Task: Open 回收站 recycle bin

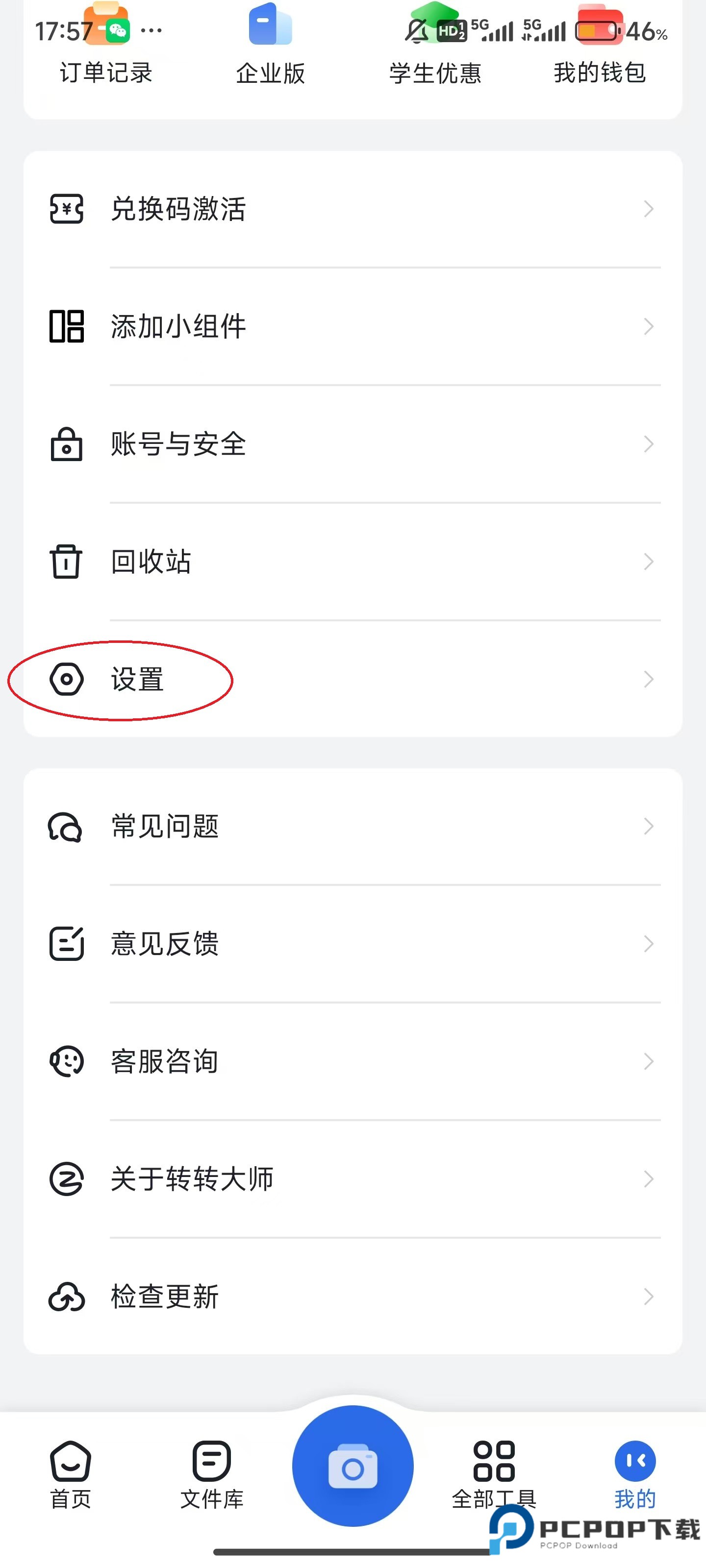Action: pos(353,561)
